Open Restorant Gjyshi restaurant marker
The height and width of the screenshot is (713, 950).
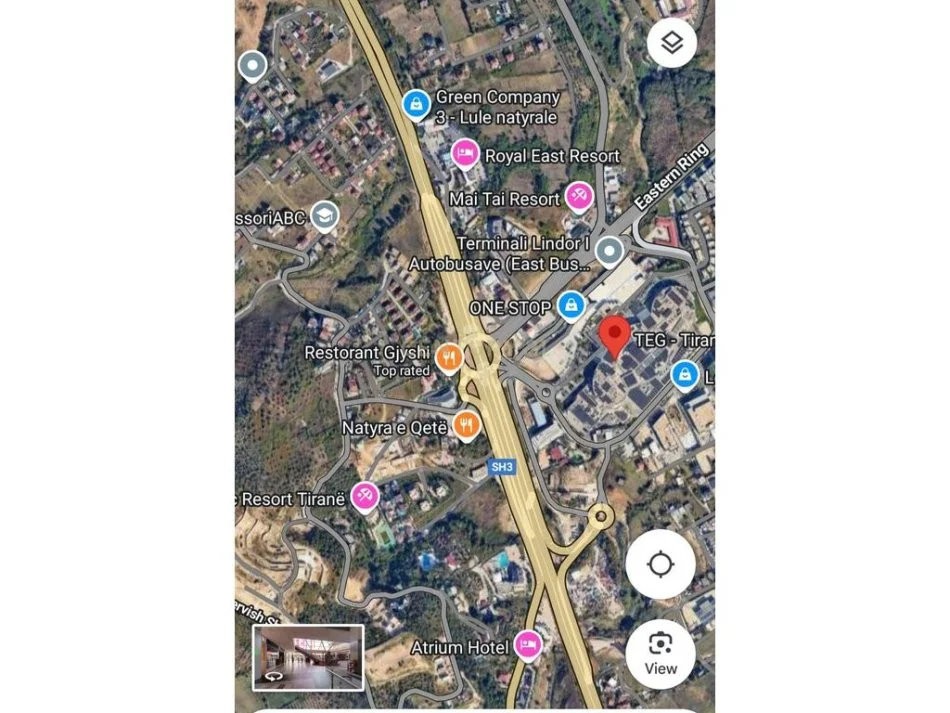point(449,356)
